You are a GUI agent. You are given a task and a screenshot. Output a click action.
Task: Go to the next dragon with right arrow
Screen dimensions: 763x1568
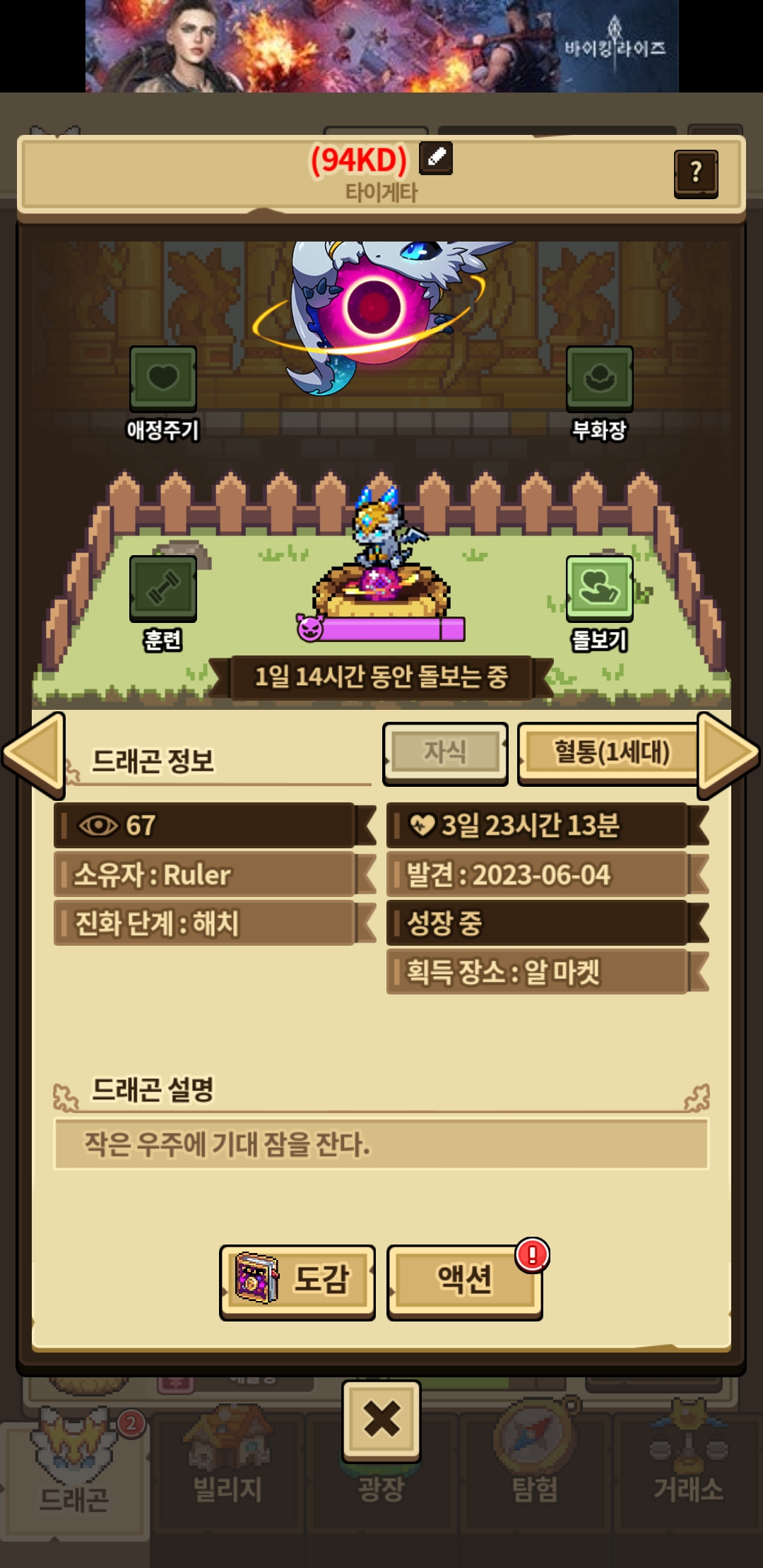tap(728, 754)
